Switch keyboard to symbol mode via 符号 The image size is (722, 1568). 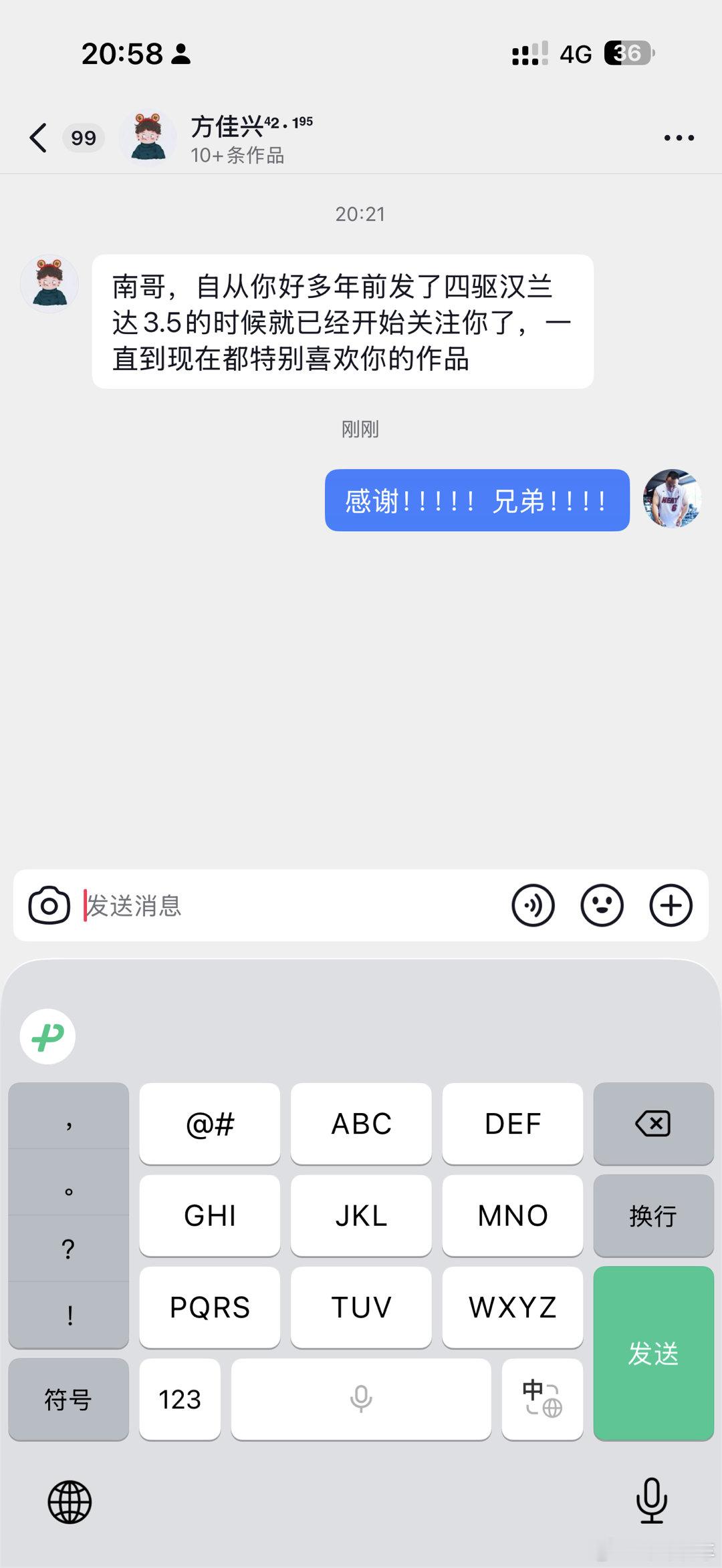click(x=68, y=1400)
